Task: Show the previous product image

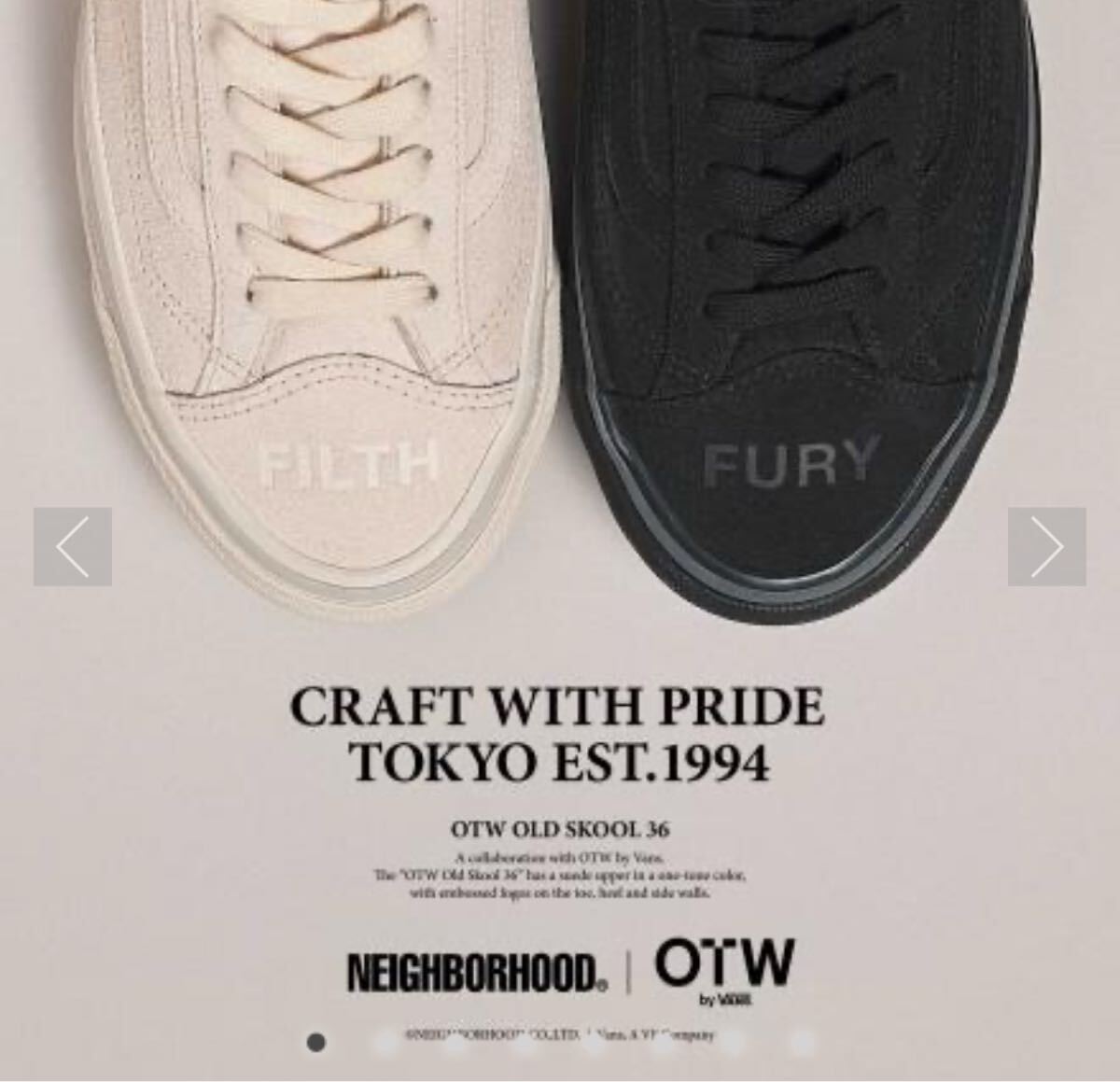Action: tap(73, 547)
